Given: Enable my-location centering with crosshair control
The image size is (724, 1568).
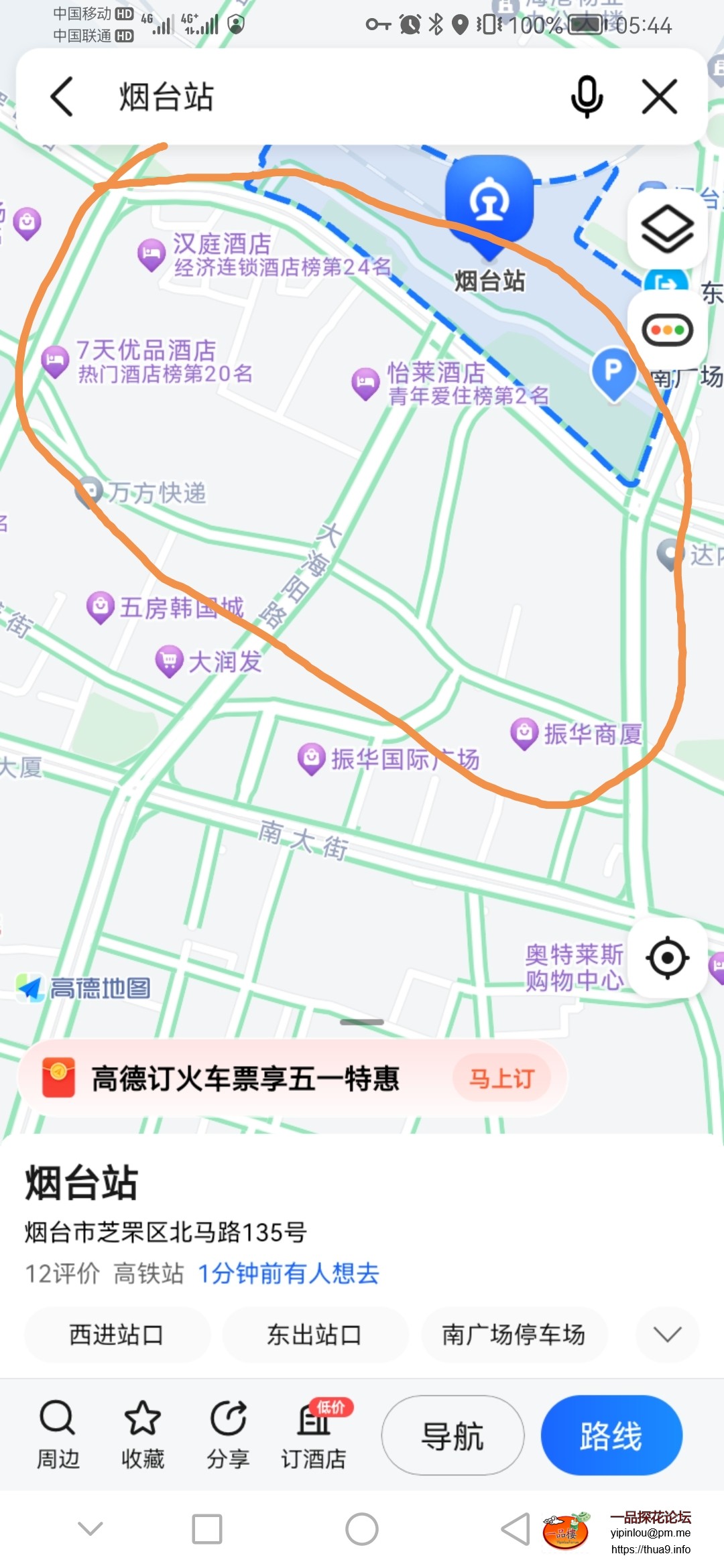Looking at the screenshot, I should 668,958.
